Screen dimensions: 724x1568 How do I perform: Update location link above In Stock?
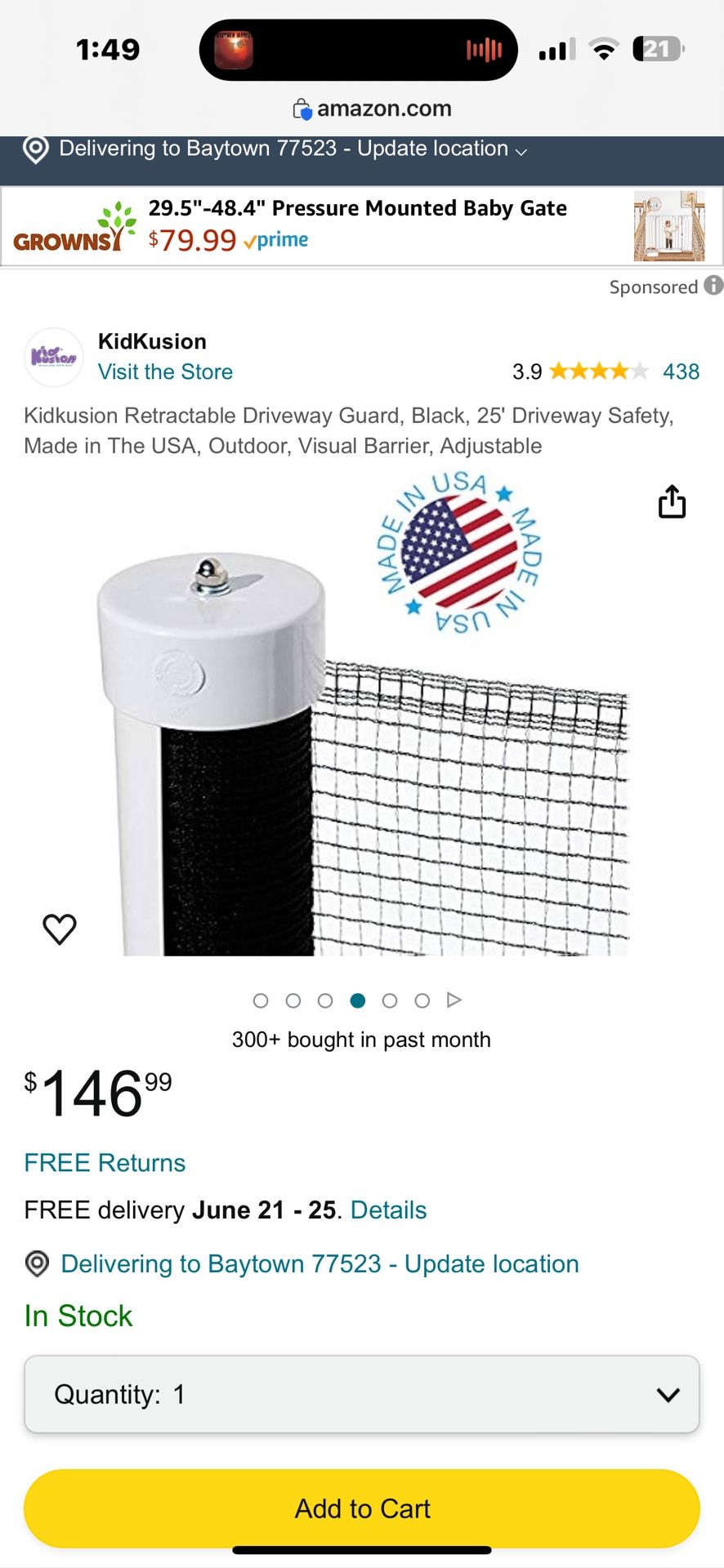(x=320, y=1263)
